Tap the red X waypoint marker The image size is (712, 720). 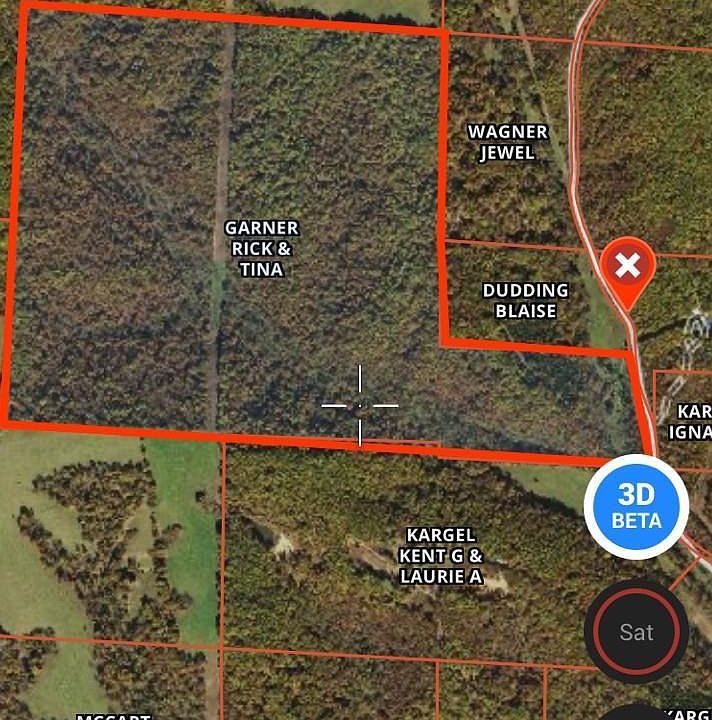tap(628, 268)
